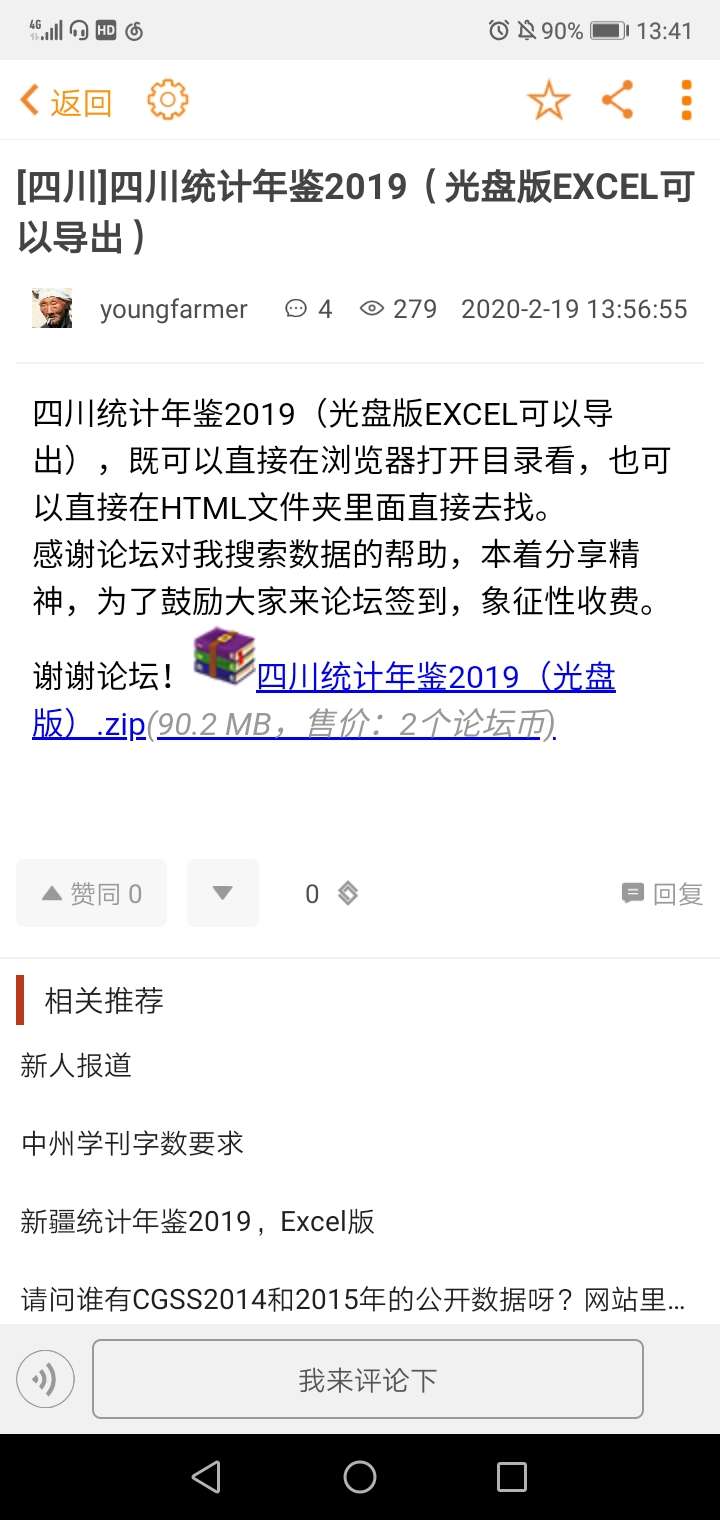Tap system home button
This screenshot has width=720, height=1520.
(360, 1476)
